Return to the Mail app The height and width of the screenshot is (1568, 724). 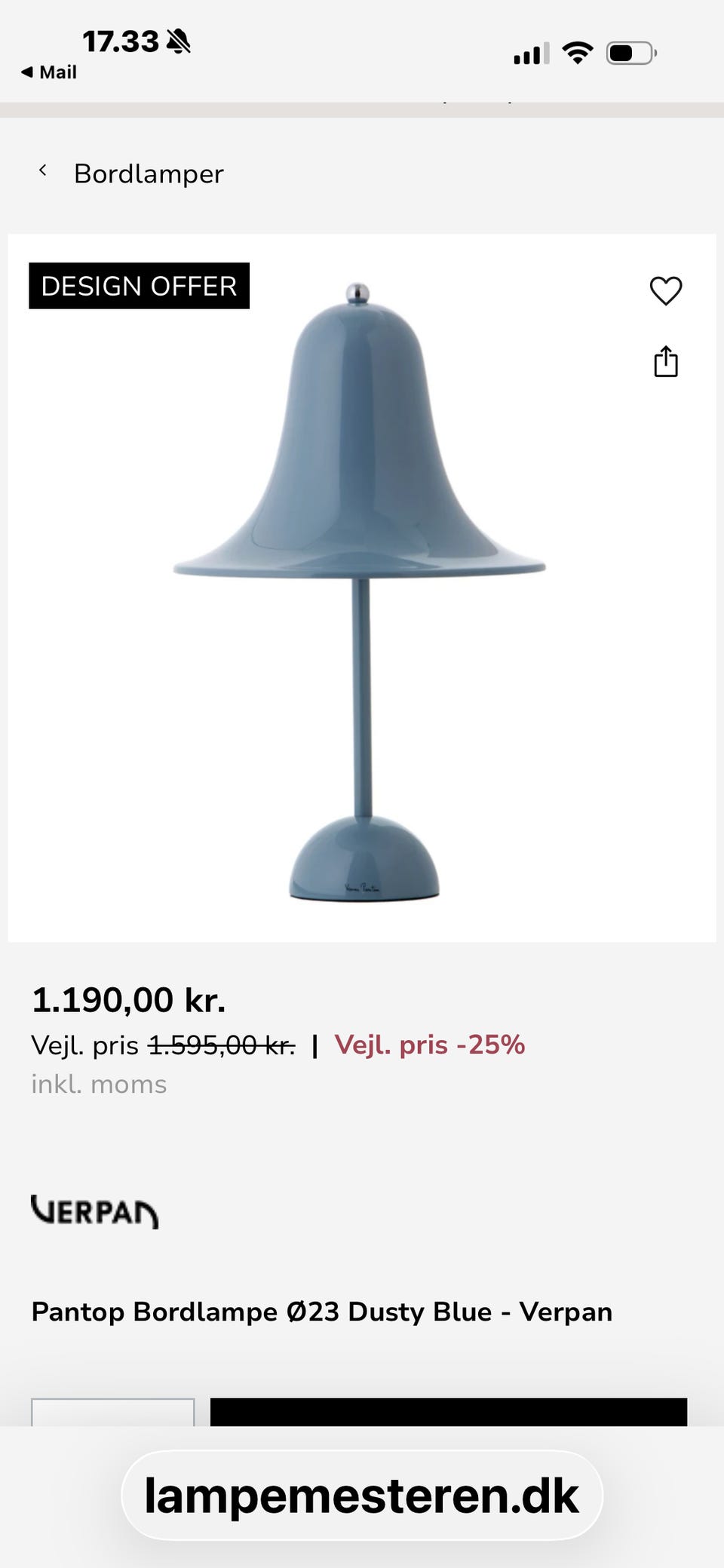(49, 72)
